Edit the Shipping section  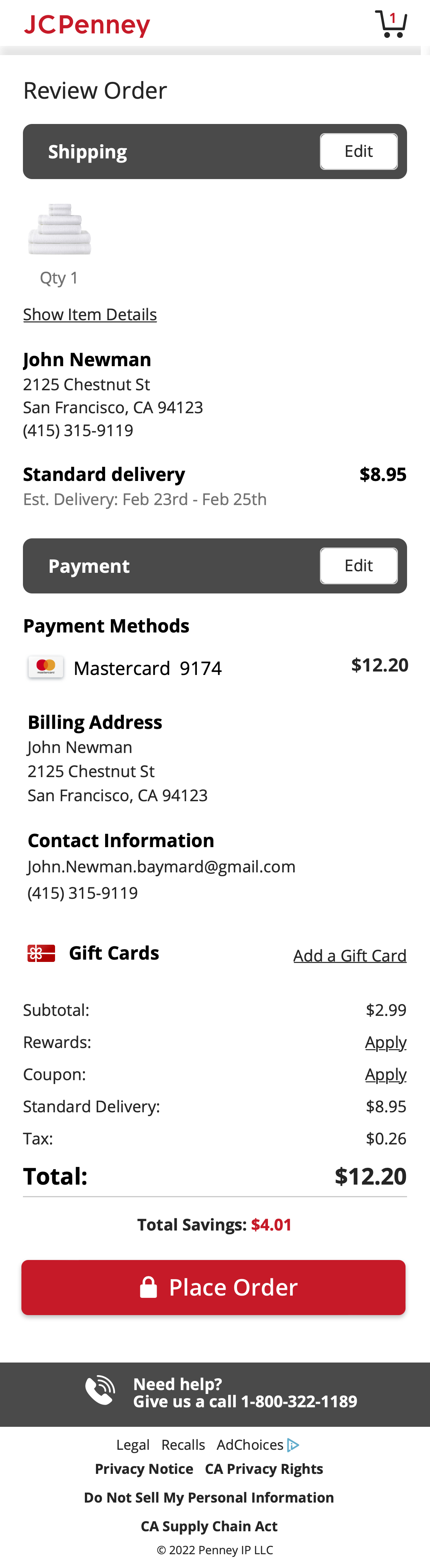358,152
